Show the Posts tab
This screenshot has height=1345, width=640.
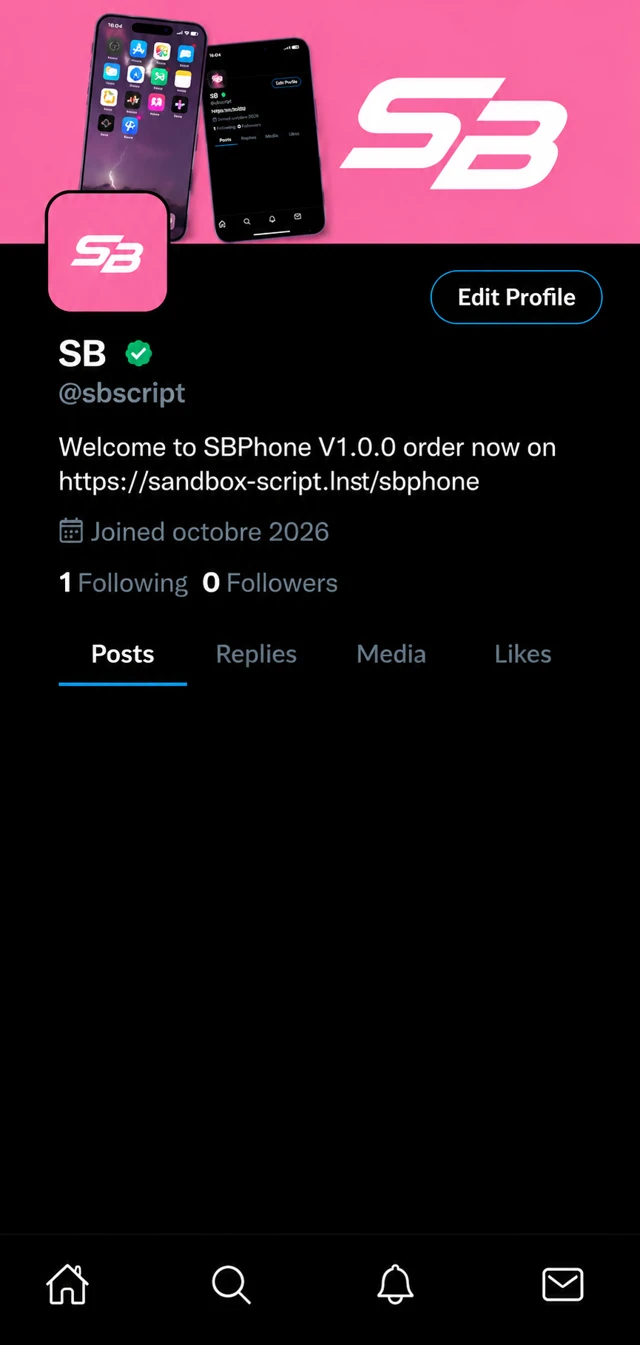pyautogui.click(x=123, y=654)
